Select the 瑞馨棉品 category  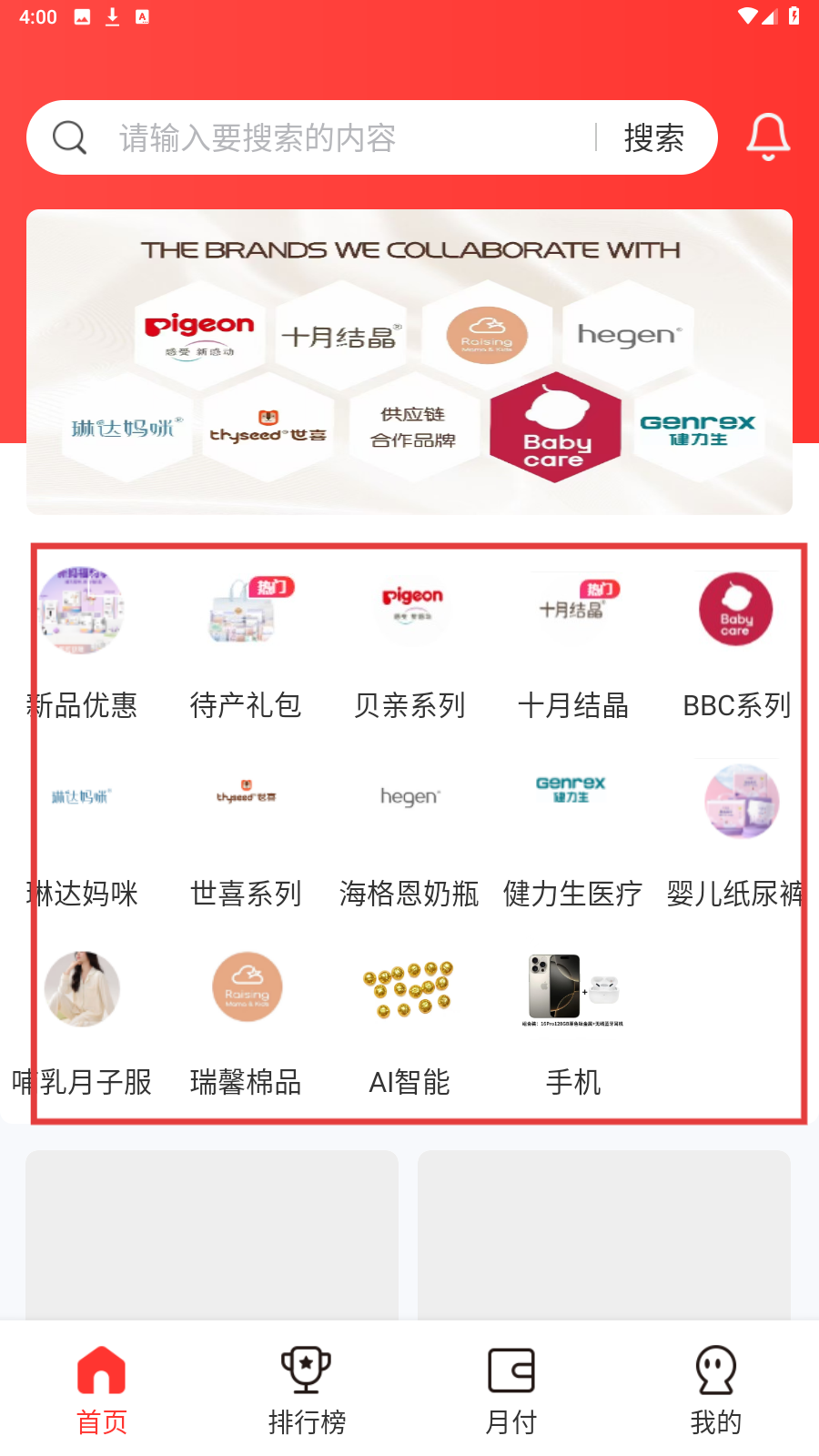point(246,1021)
